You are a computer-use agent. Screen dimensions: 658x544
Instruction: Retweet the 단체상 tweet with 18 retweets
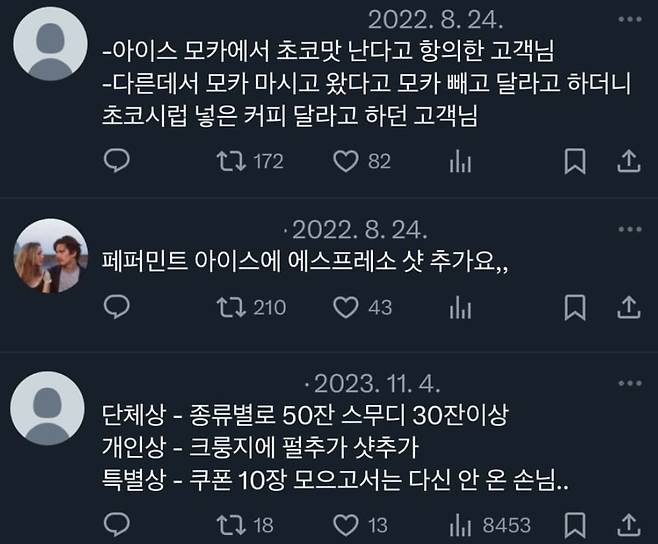click(x=232, y=523)
